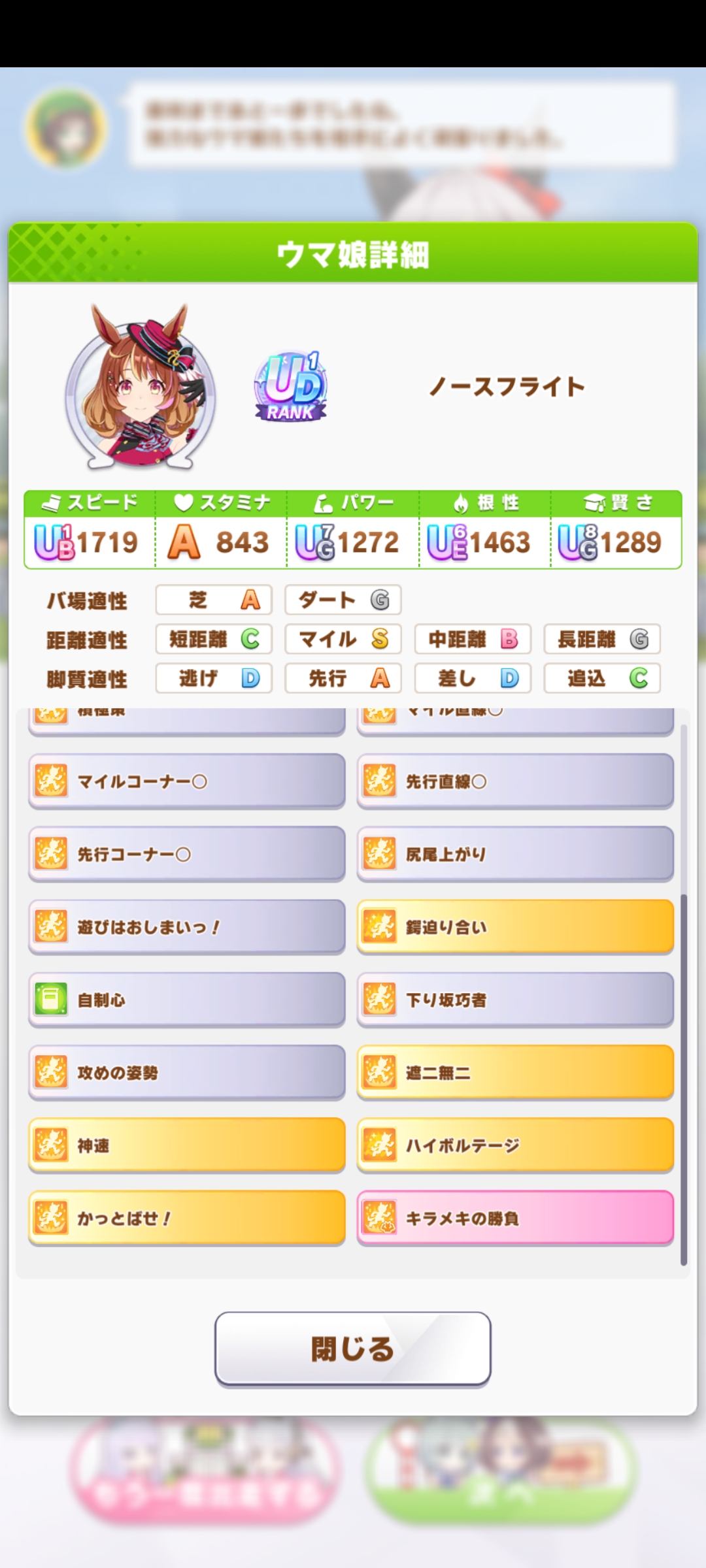Open skill 先行直線○ details
706x1568 pixels.
515,781
